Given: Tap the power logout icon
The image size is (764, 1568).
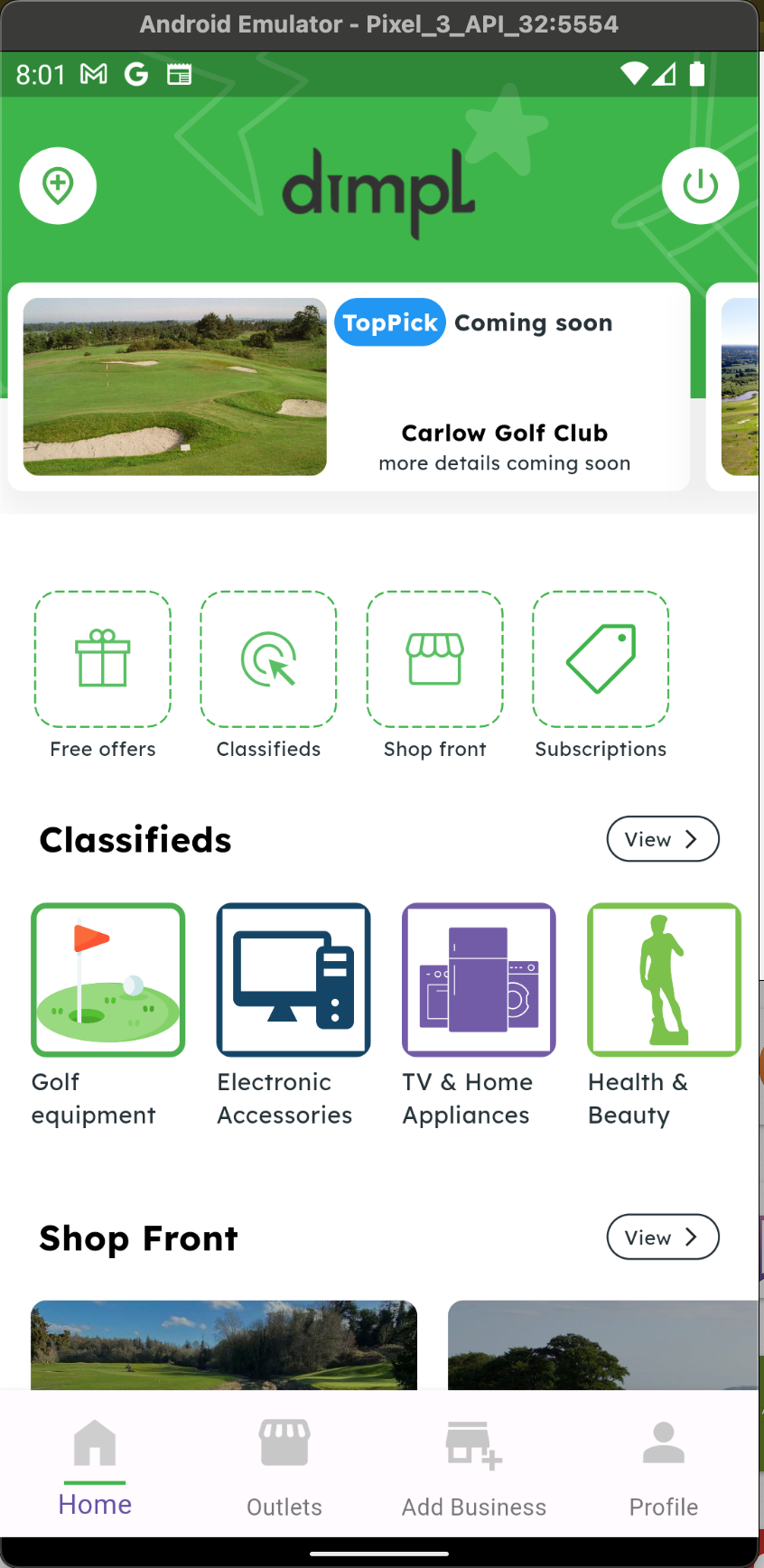Looking at the screenshot, I should pos(700,186).
